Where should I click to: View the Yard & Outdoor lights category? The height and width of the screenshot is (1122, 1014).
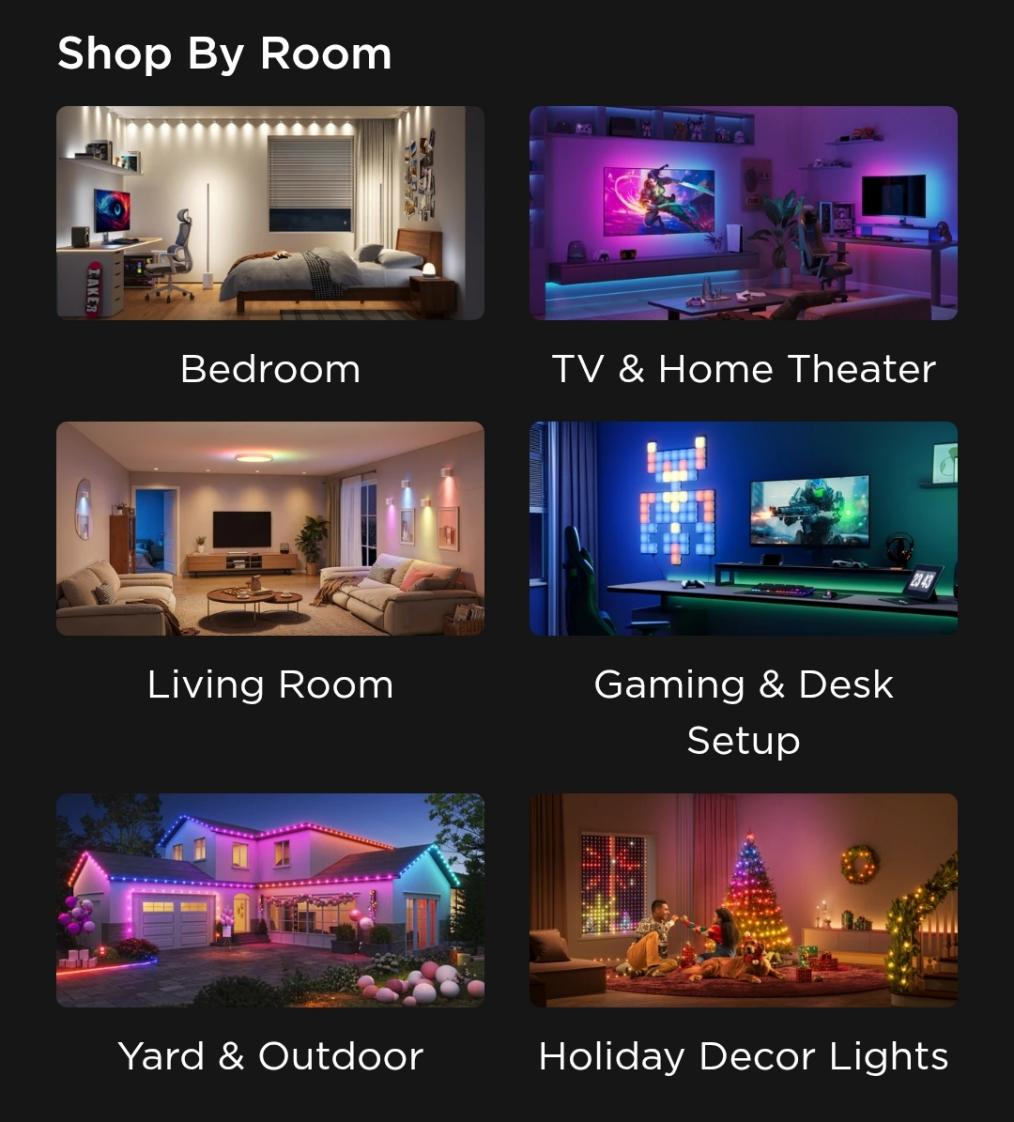270,900
